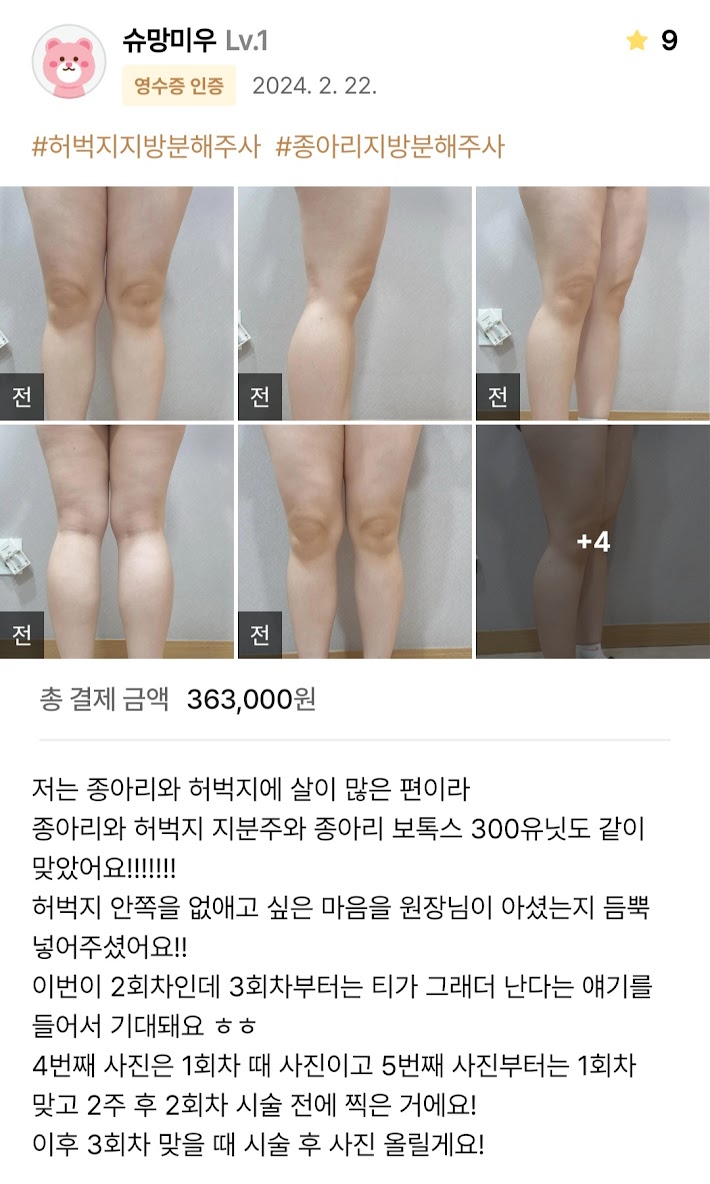Open the second before photo, a side leg view

[354, 303]
